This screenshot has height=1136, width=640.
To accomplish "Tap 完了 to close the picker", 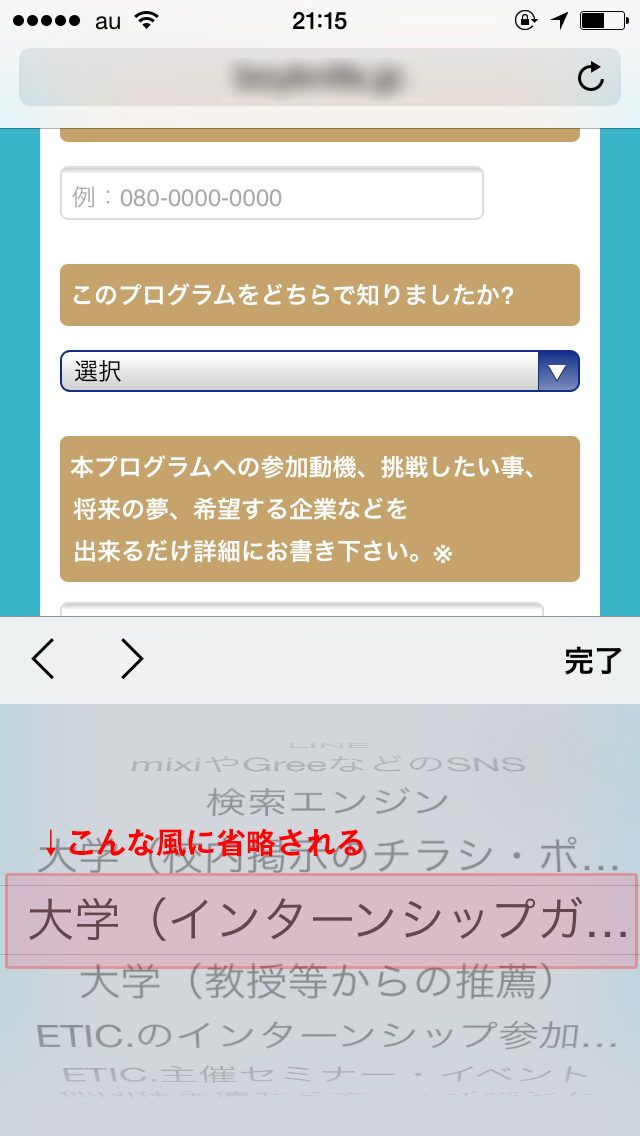I will tap(593, 661).
